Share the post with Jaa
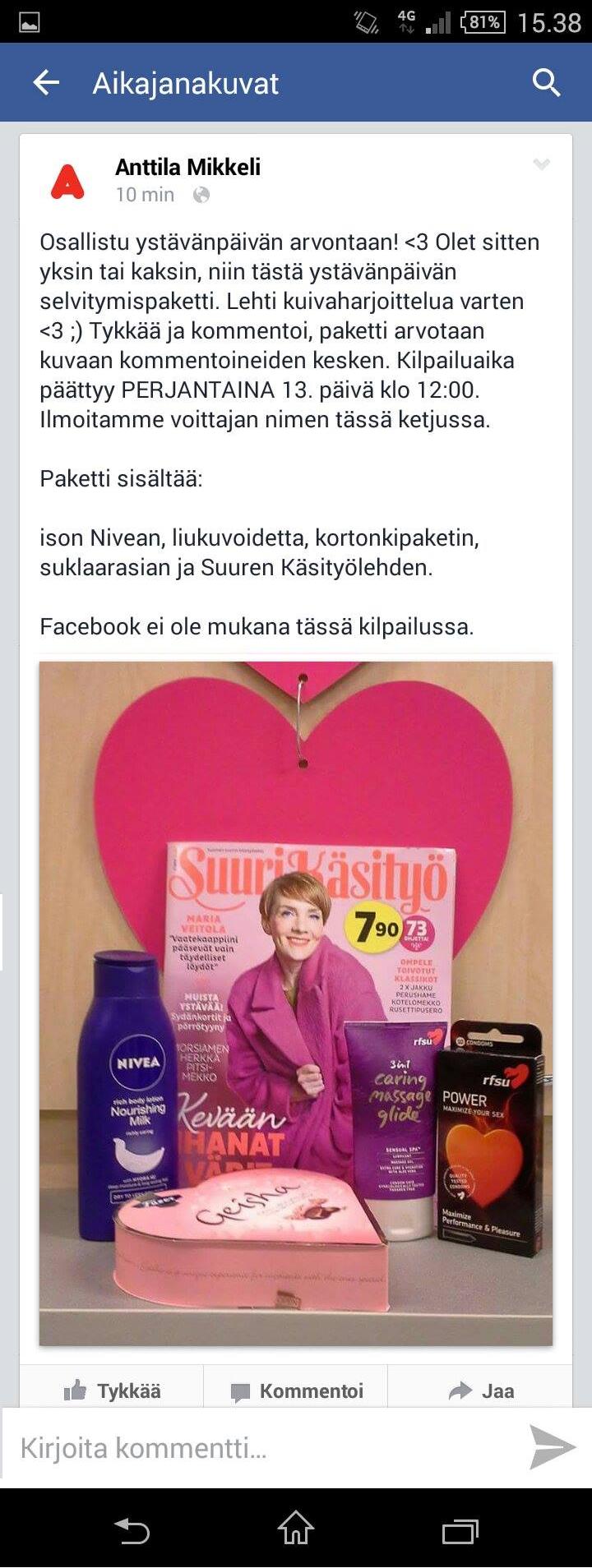The image size is (592, 1568). coord(482,1391)
